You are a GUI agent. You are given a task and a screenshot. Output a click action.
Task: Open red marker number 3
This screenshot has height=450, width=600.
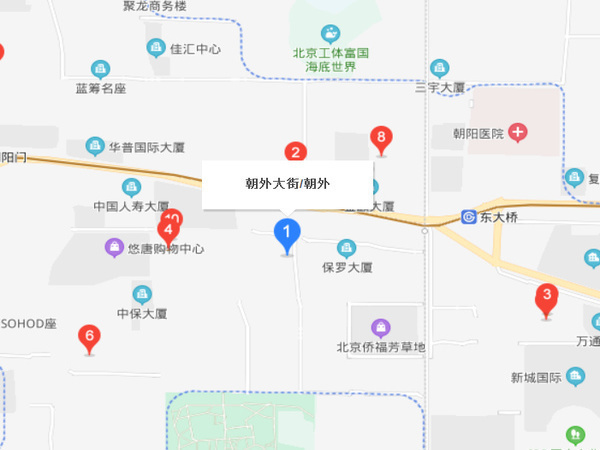(546, 297)
